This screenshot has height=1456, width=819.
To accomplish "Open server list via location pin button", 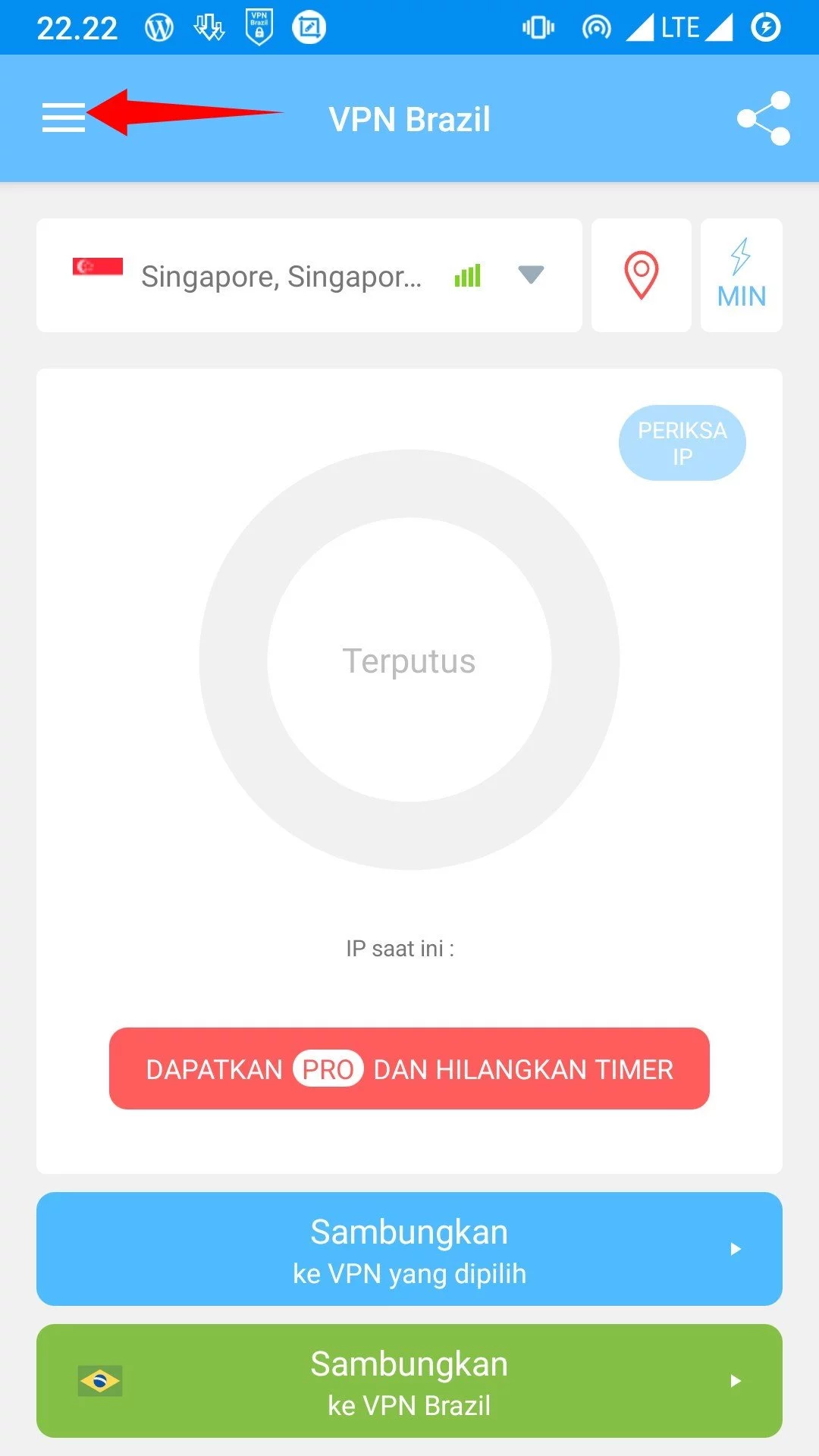I will [641, 275].
